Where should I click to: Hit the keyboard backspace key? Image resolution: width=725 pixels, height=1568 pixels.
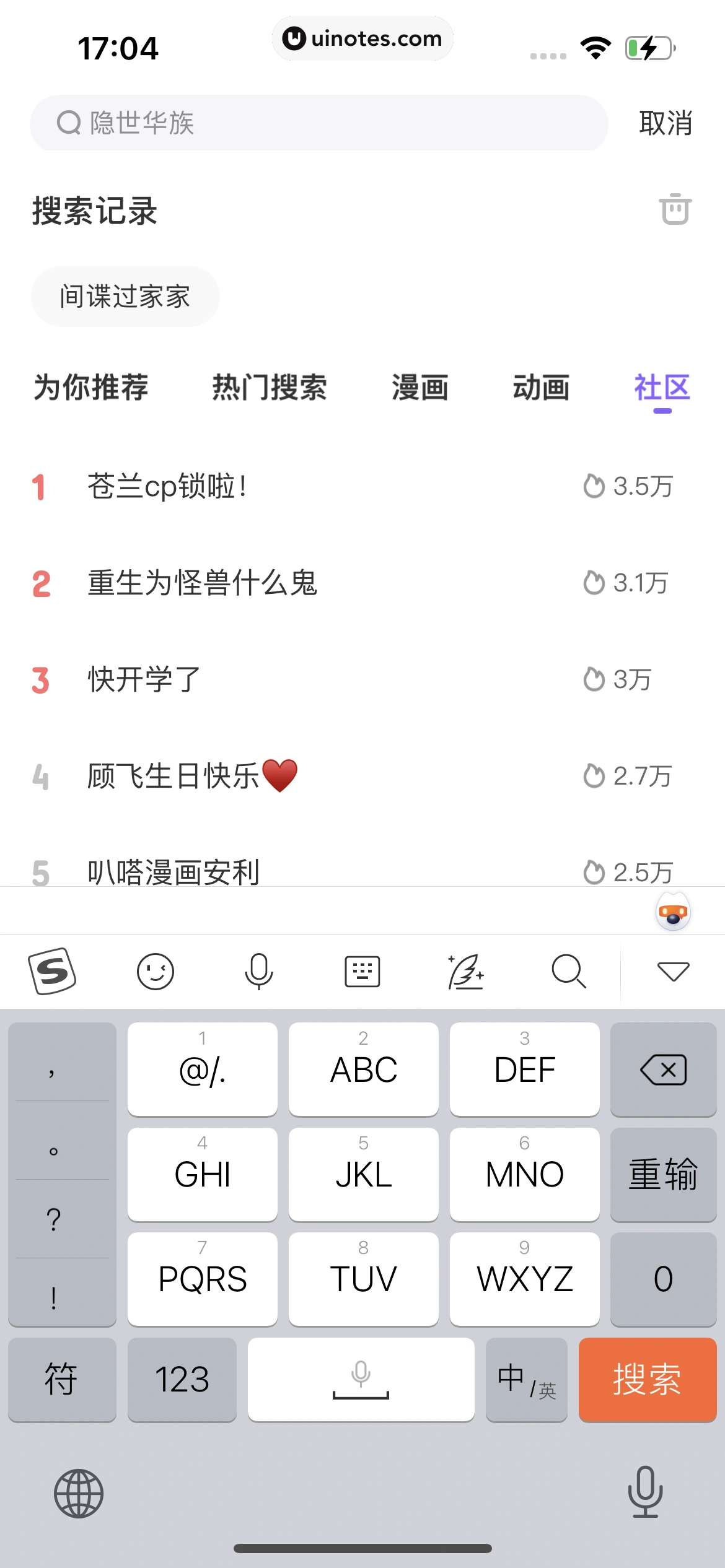663,1069
